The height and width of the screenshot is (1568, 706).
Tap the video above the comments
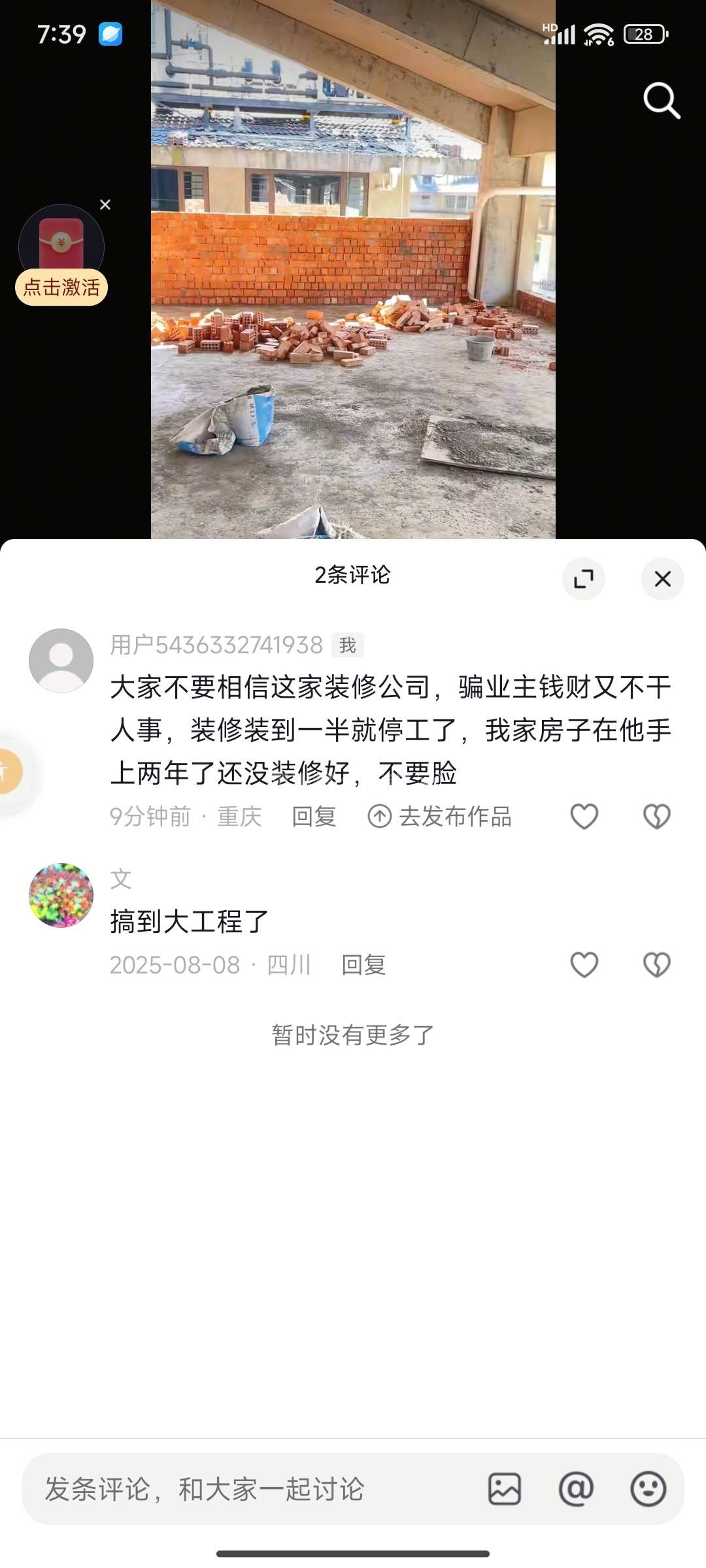[353, 294]
